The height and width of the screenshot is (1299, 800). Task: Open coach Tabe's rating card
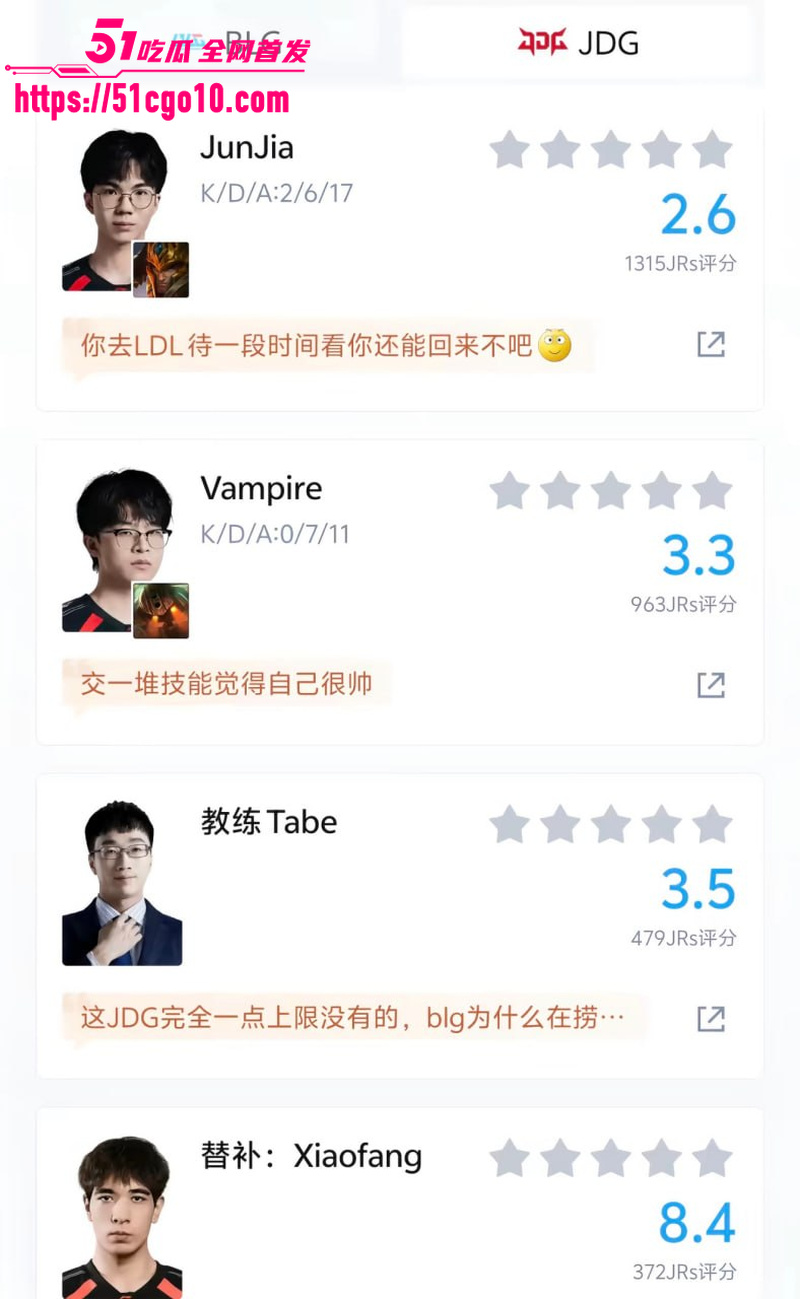(x=400, y=926)
